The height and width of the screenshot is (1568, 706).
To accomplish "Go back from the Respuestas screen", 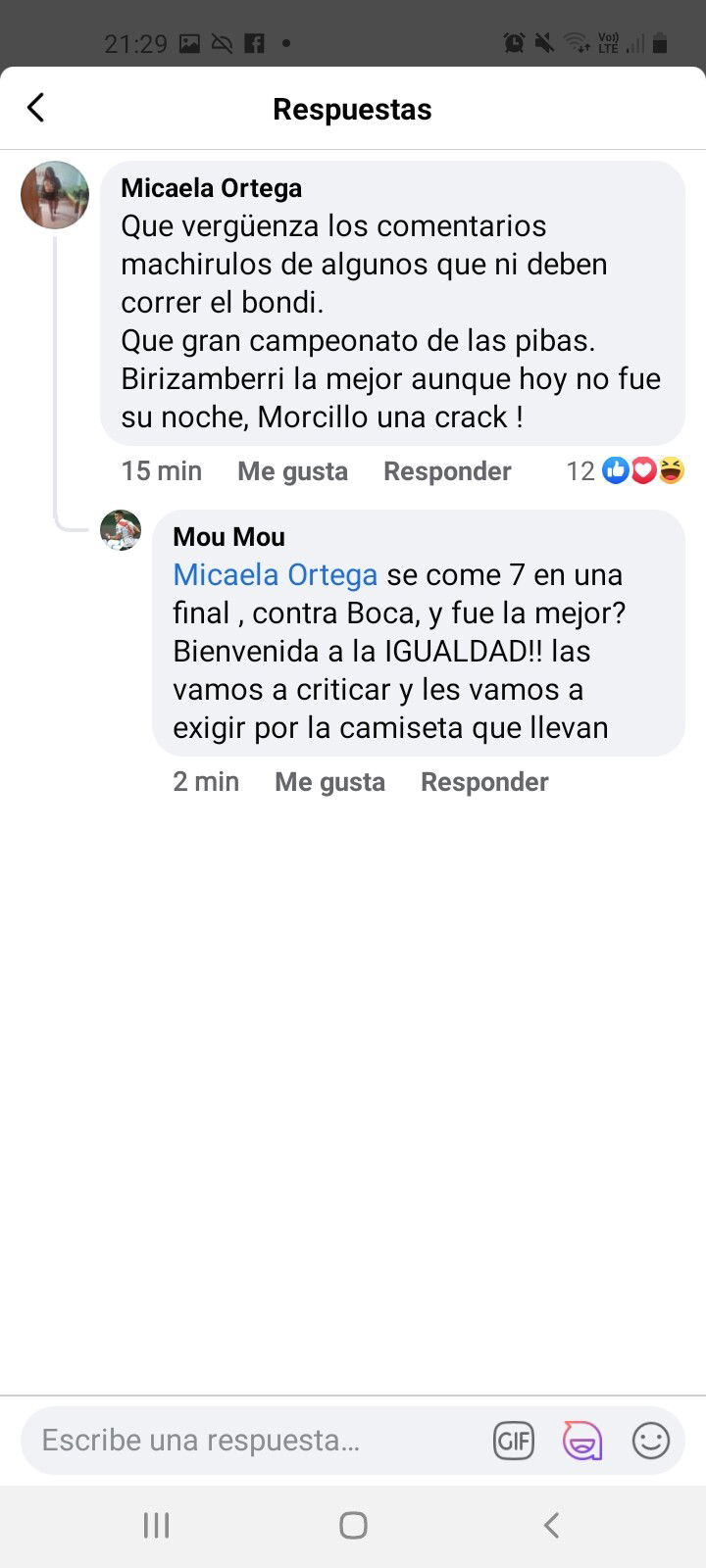I will (x=36, y=108).
